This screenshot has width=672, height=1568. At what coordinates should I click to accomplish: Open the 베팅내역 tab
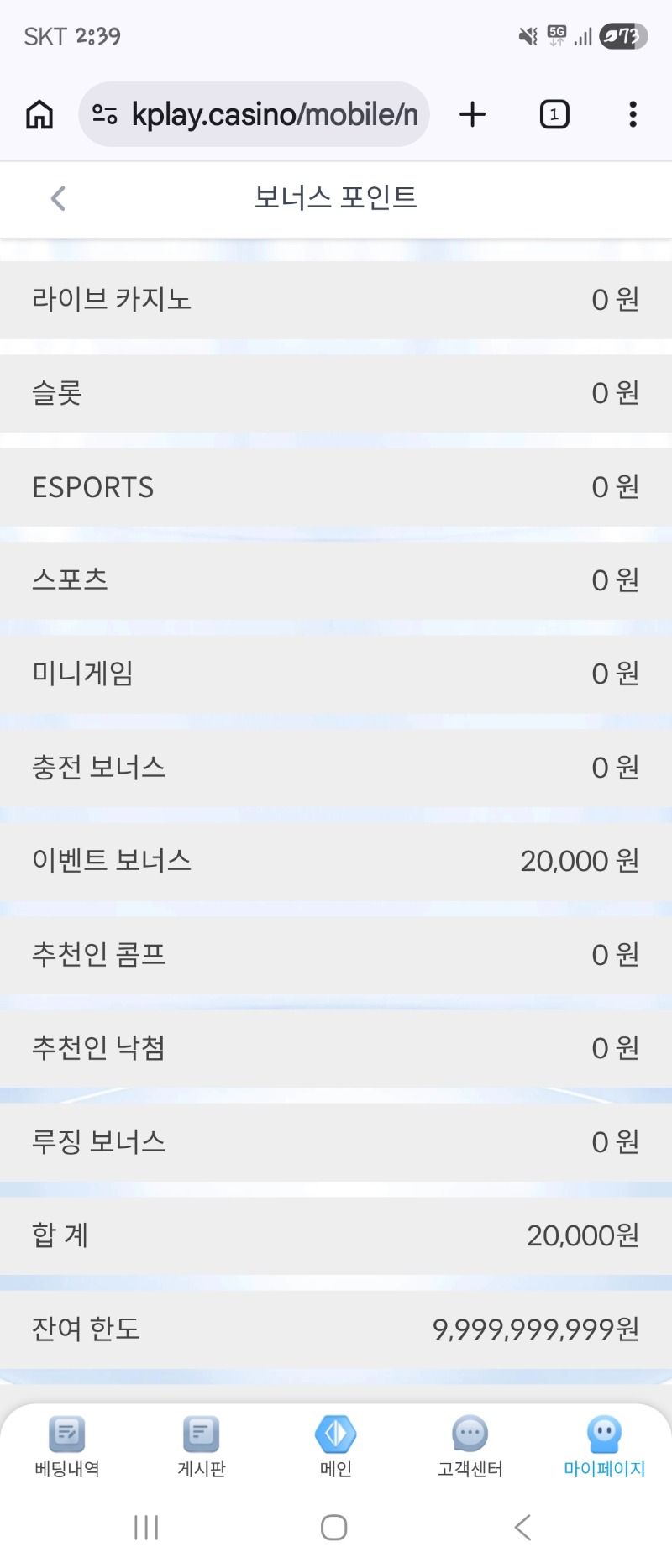[67, 1446]
